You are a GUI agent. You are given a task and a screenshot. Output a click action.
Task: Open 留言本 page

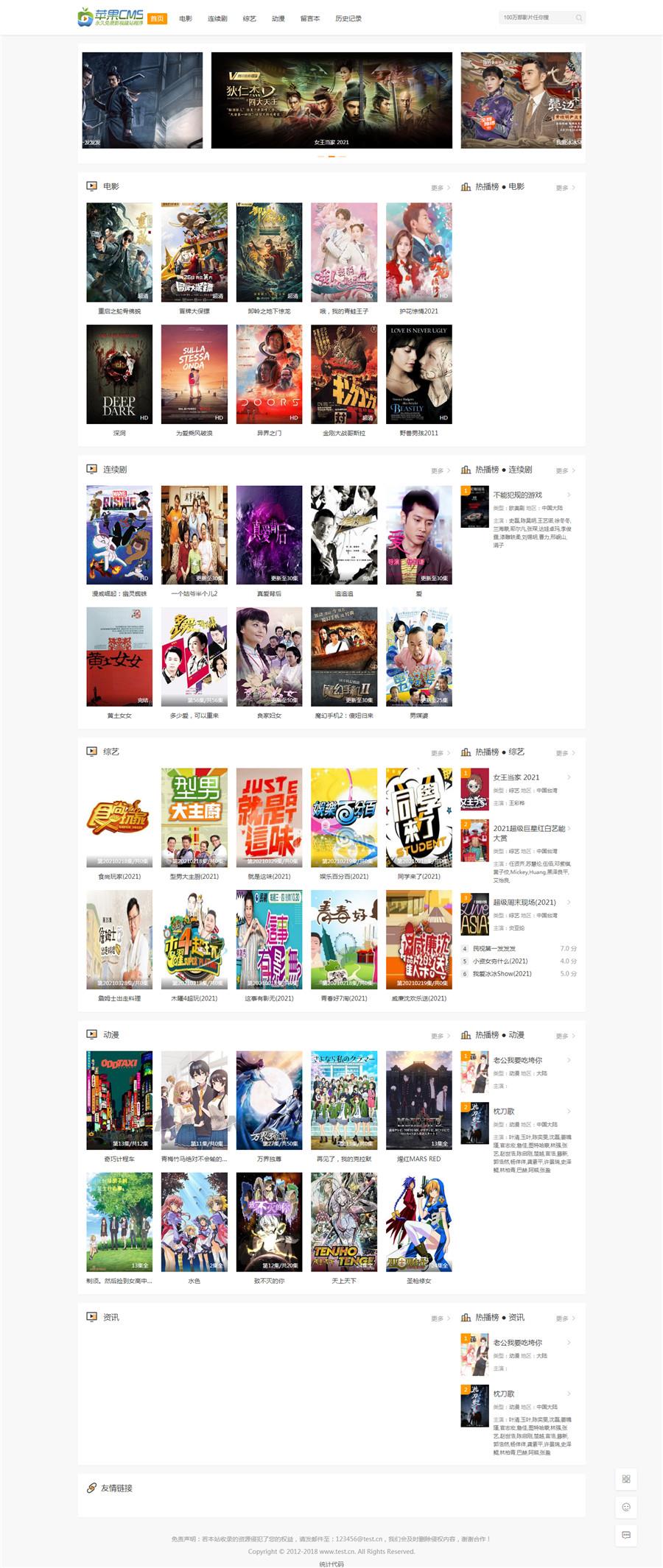[x=310, y=18]
